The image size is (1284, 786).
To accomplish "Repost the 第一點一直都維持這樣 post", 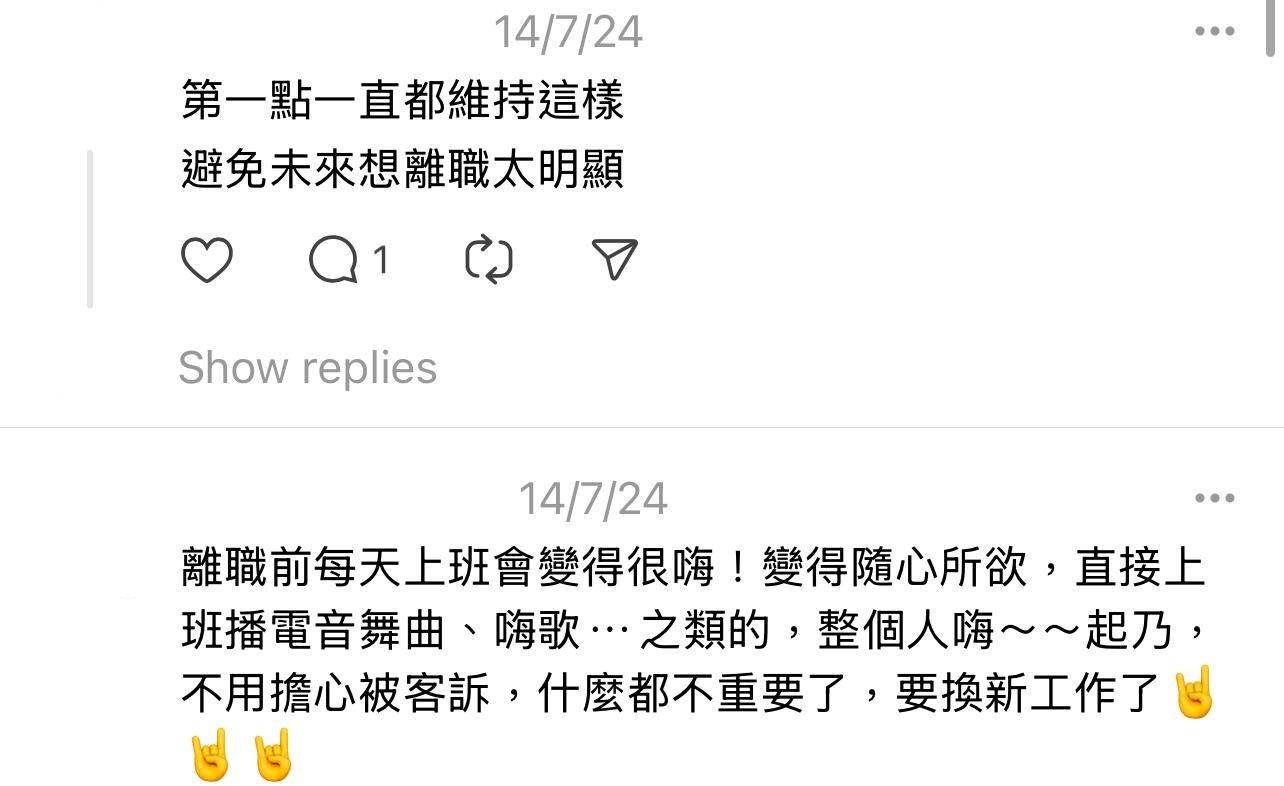I will [x=489, y=260].
